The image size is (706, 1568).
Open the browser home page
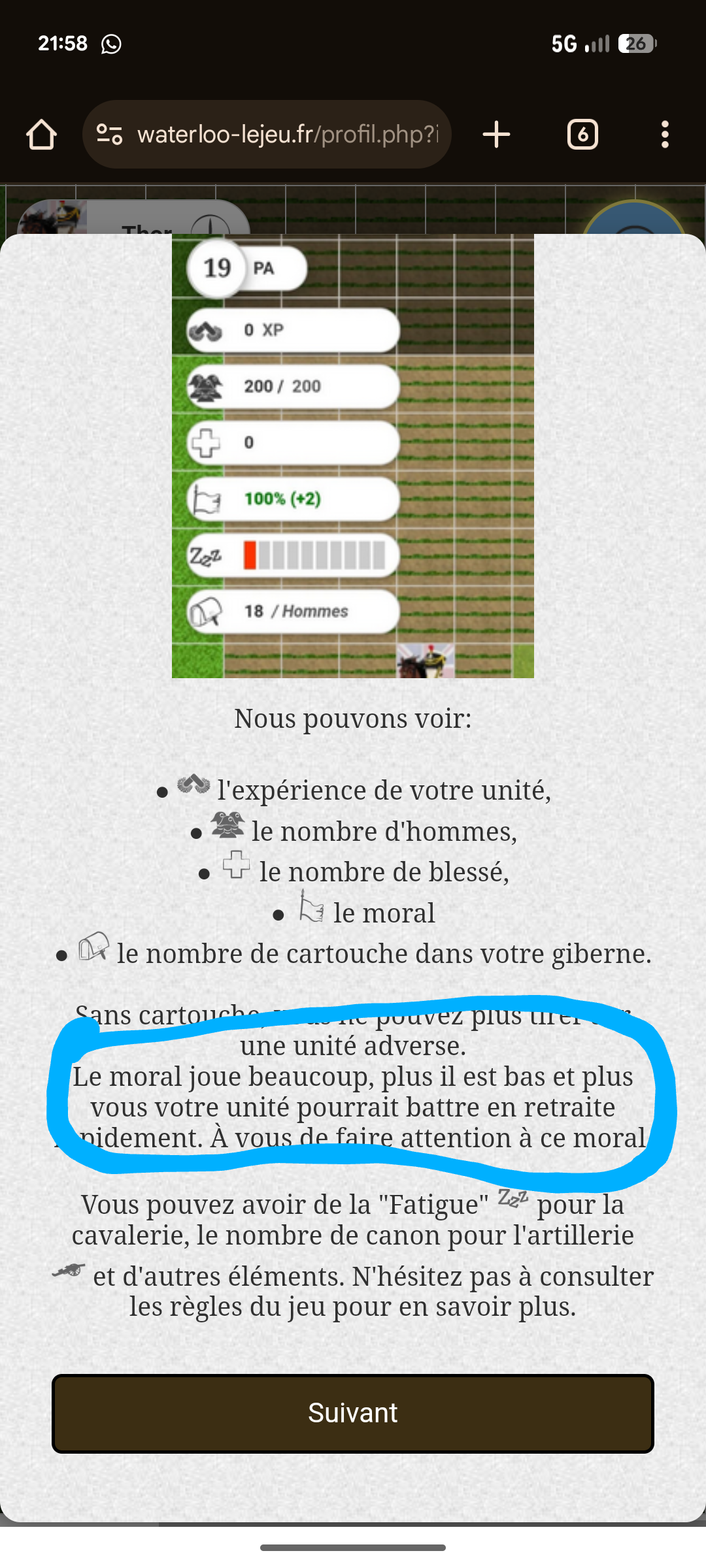(x=41, y=135)
